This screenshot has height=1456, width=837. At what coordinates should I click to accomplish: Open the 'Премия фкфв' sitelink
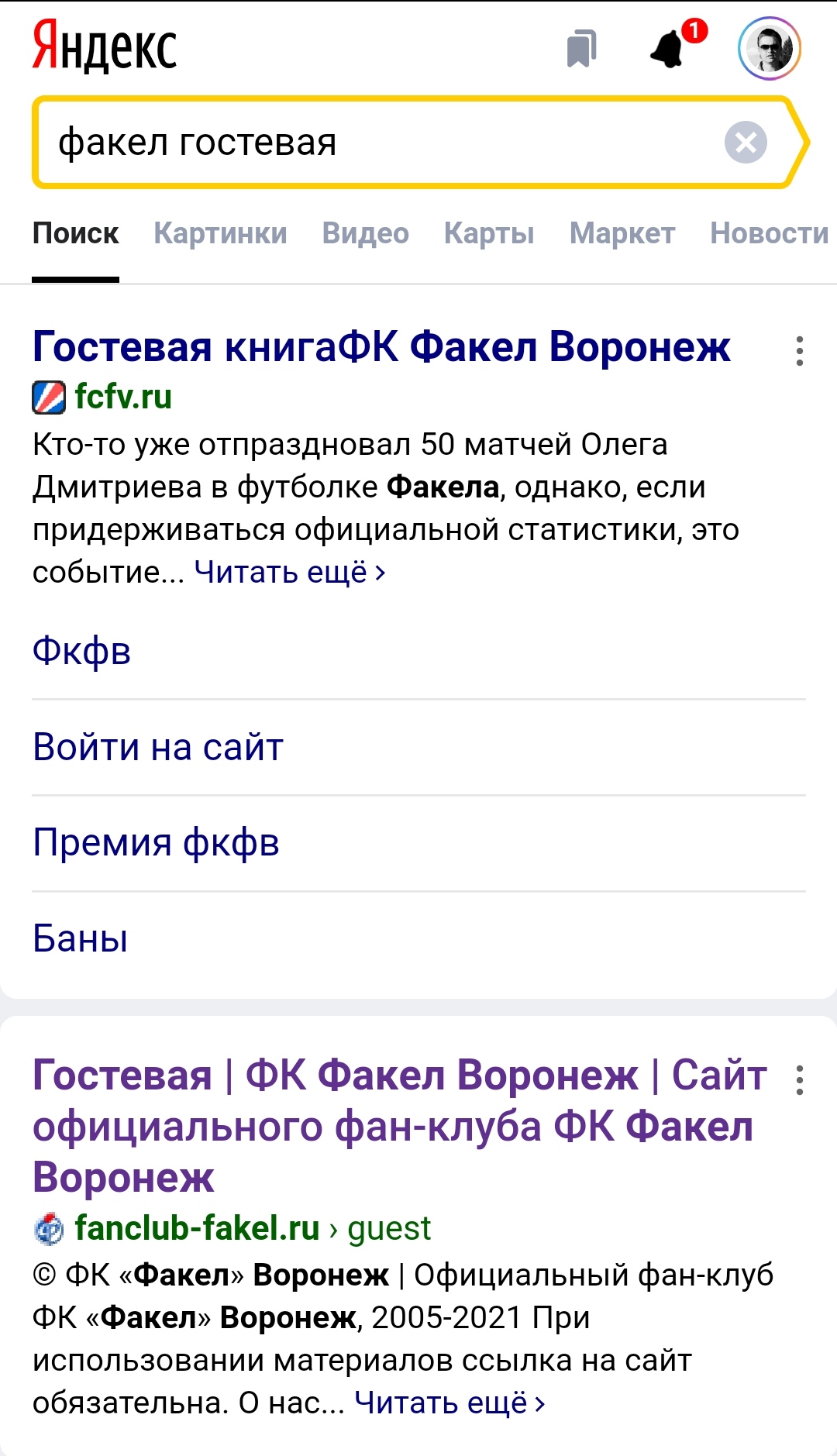[156, 842]
